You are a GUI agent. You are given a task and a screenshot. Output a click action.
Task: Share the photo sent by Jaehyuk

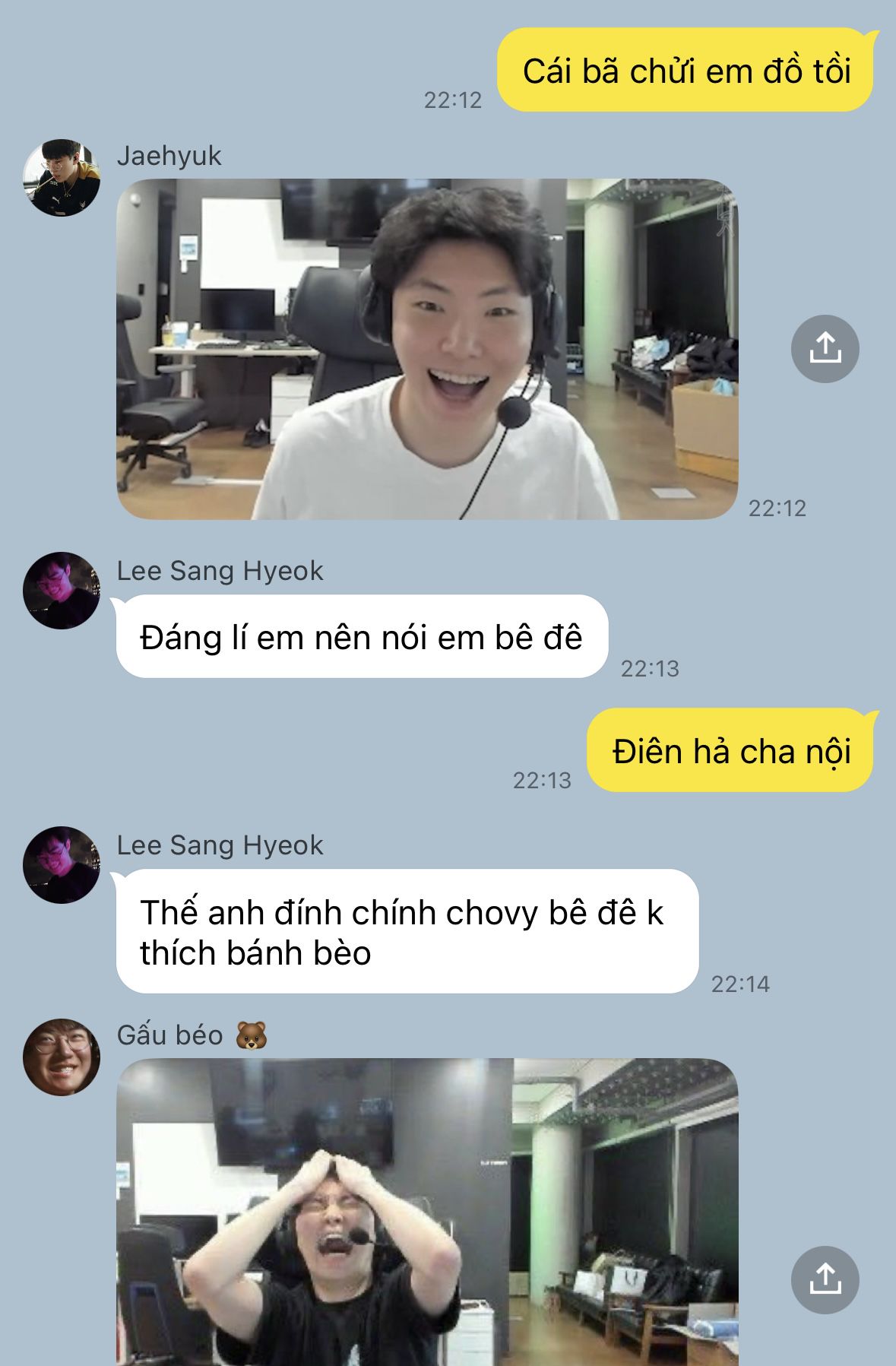click(825, 349)
